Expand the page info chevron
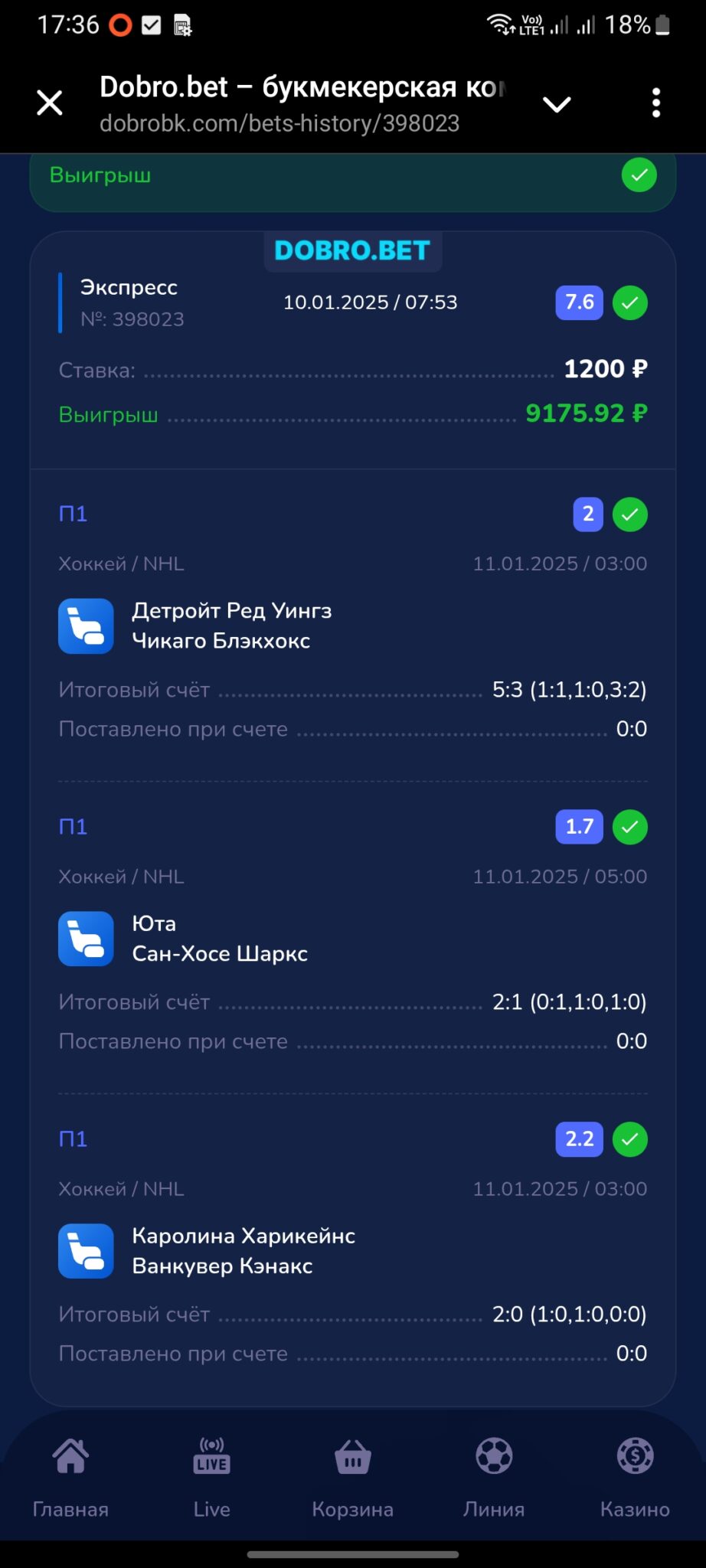This screenshot has height=1568, width=706. pyautogui.click(x=557, y=104)
